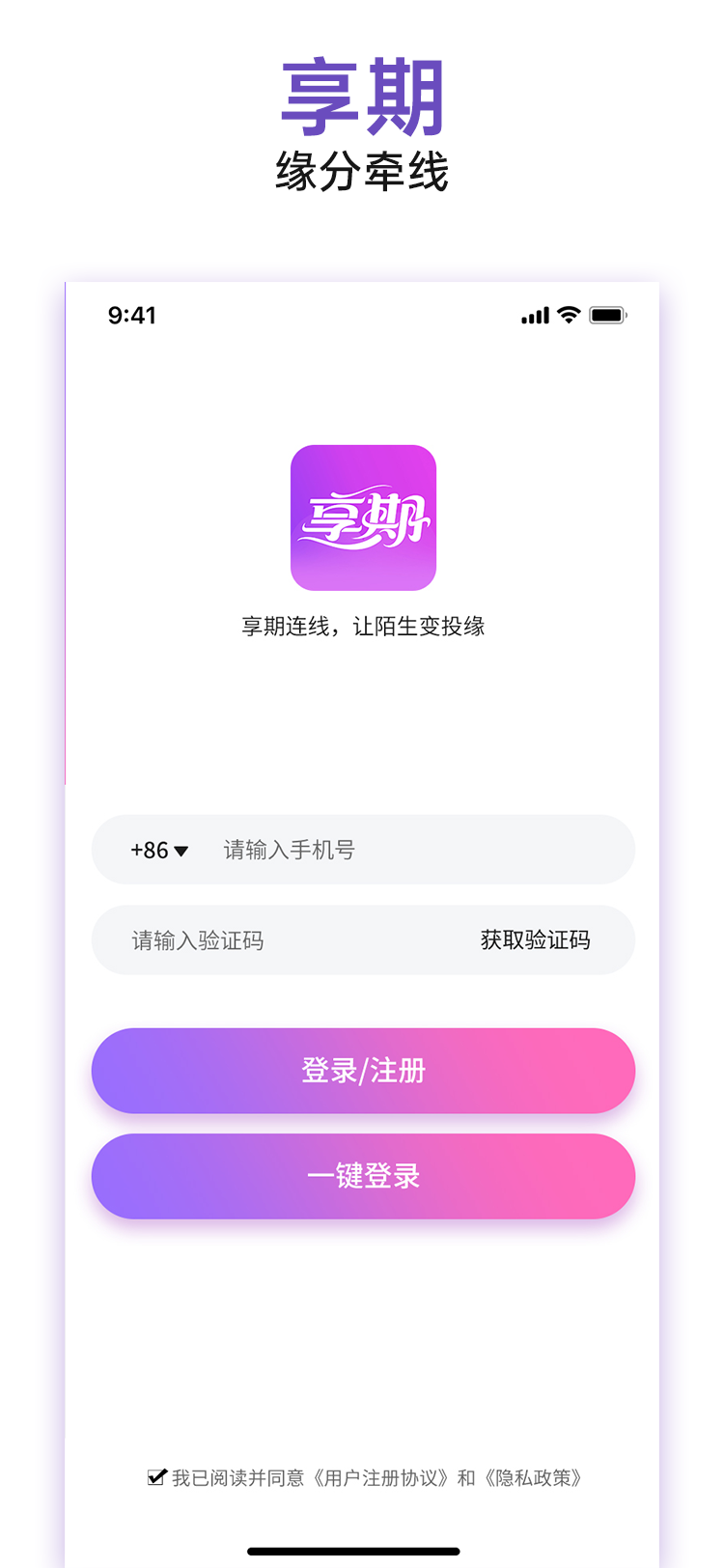Click the 登录/注册 login button
Viewport: 724px width, 1568px height.
coord(363,1071)
